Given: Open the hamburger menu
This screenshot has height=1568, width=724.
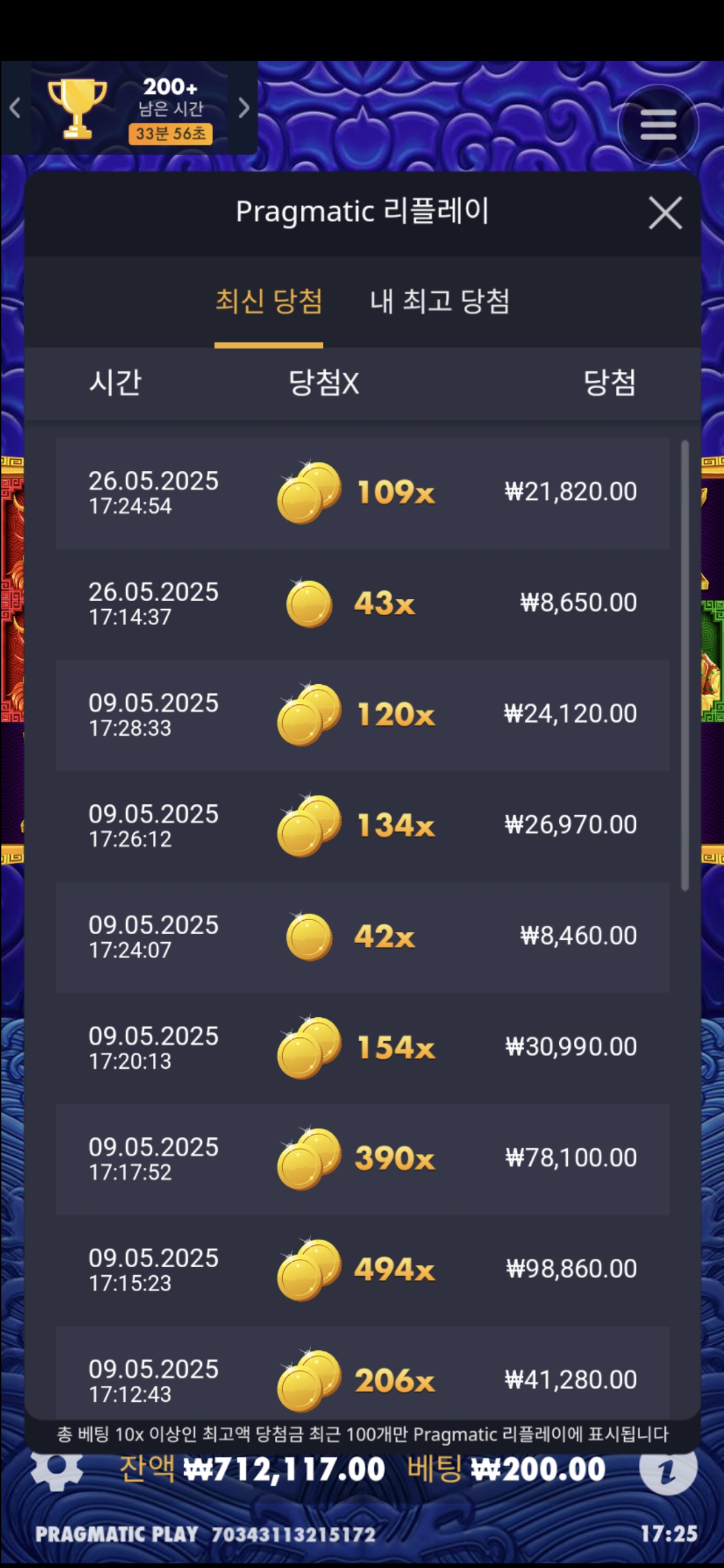Looking at the screenshot, I should [658, 125].
